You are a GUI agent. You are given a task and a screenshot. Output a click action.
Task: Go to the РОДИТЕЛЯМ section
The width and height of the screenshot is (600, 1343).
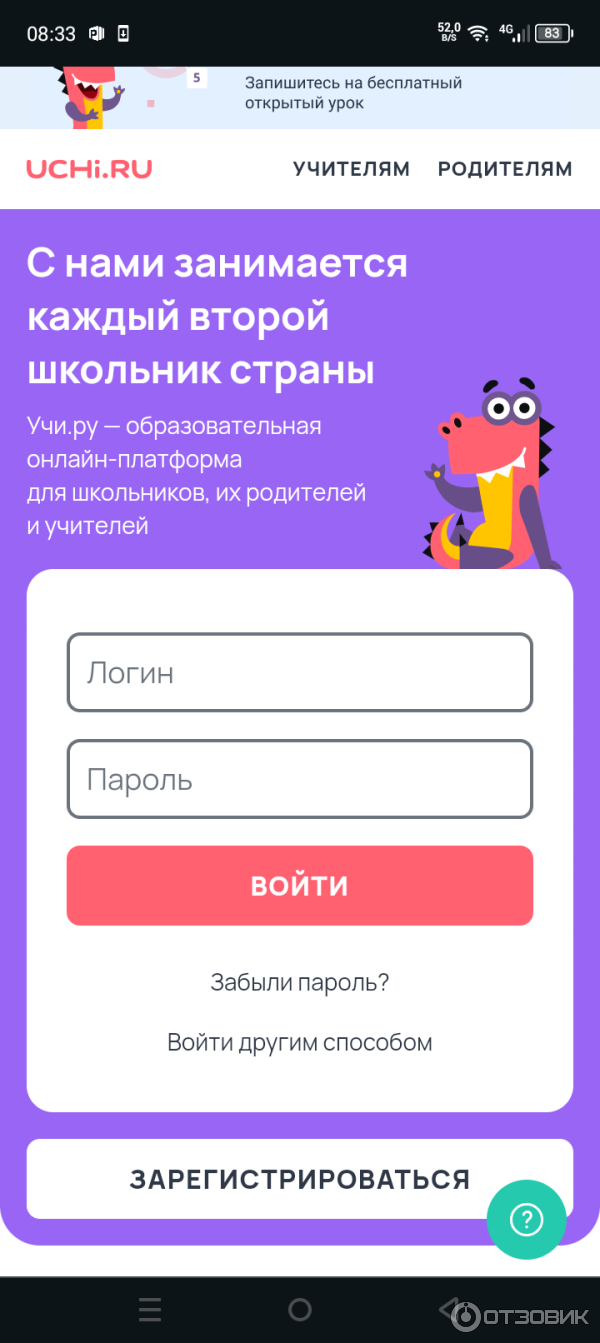(x=504, y=169)
